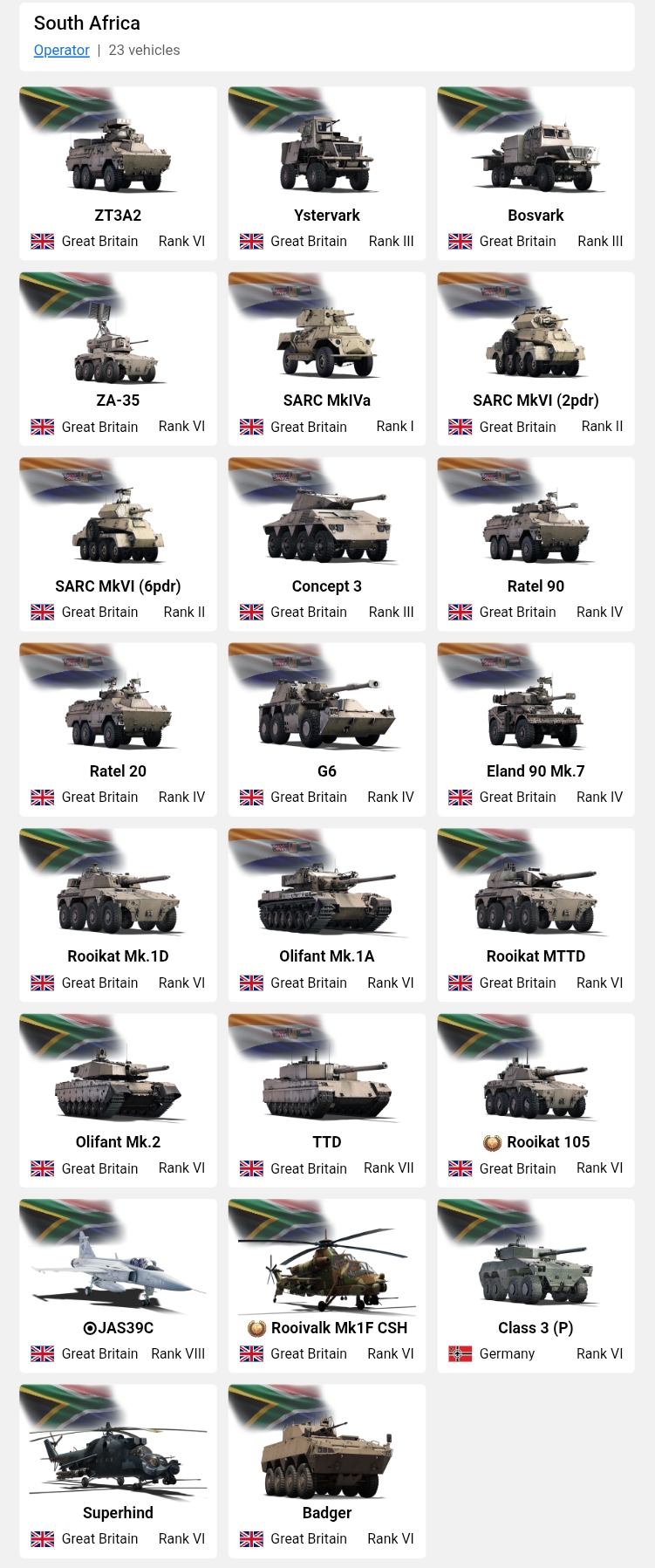Open the TTD vehicle card
The height and width of the screenshot is (1568, 655).
[x=327, y=1100]
